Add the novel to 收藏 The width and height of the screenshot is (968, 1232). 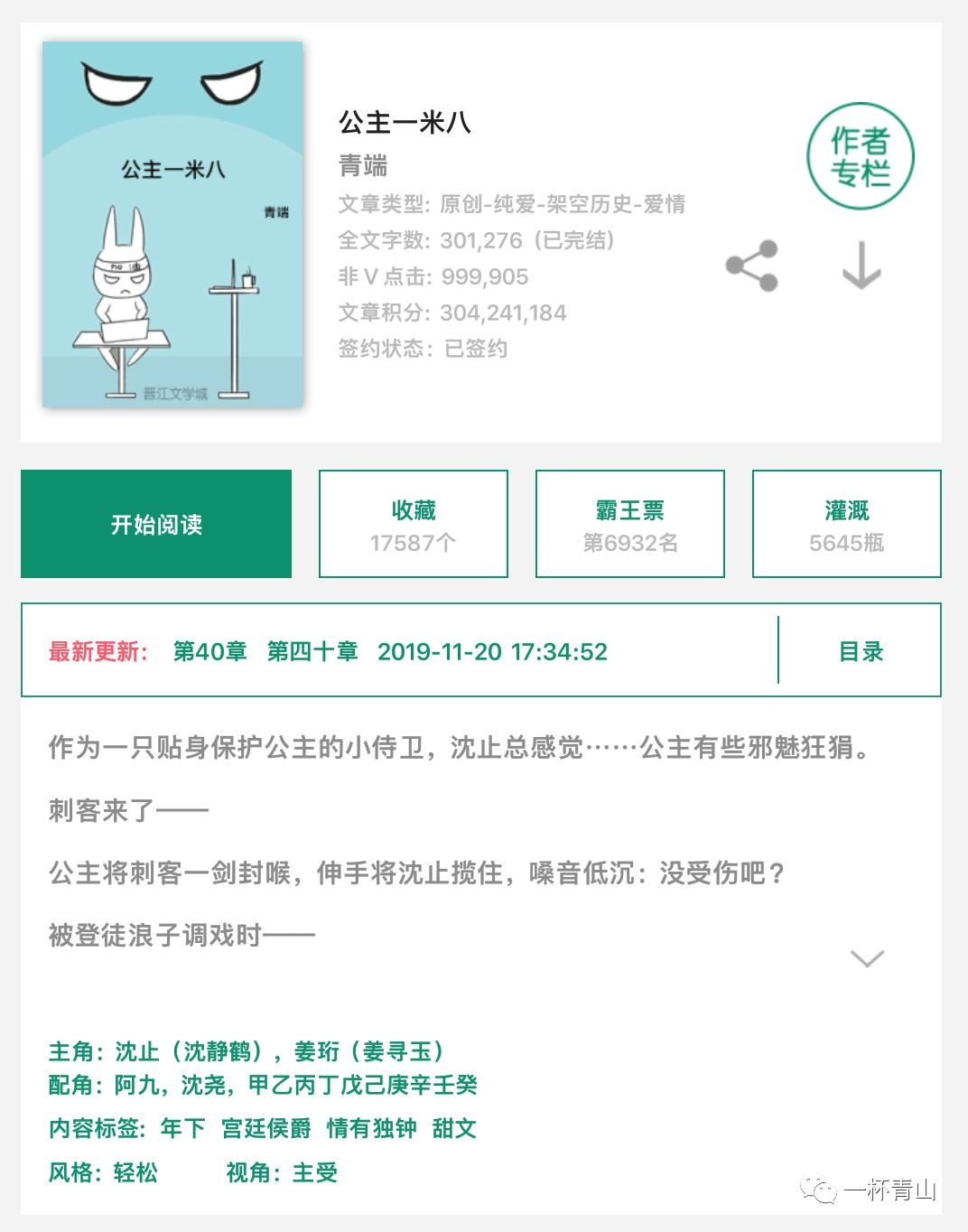click(414, 524)
